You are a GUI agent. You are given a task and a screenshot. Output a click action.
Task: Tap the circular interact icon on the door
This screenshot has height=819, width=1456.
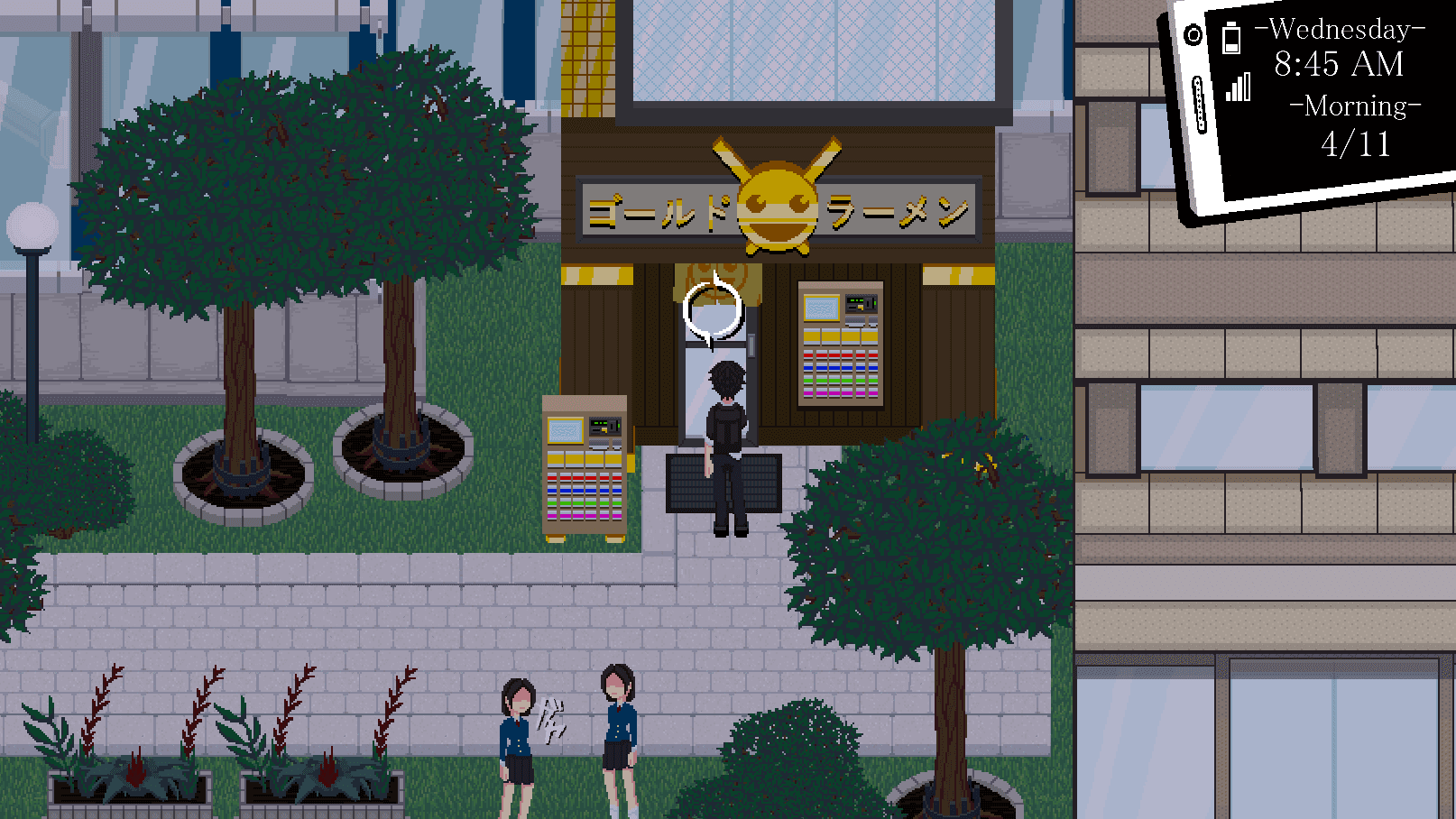coord(713,309)
